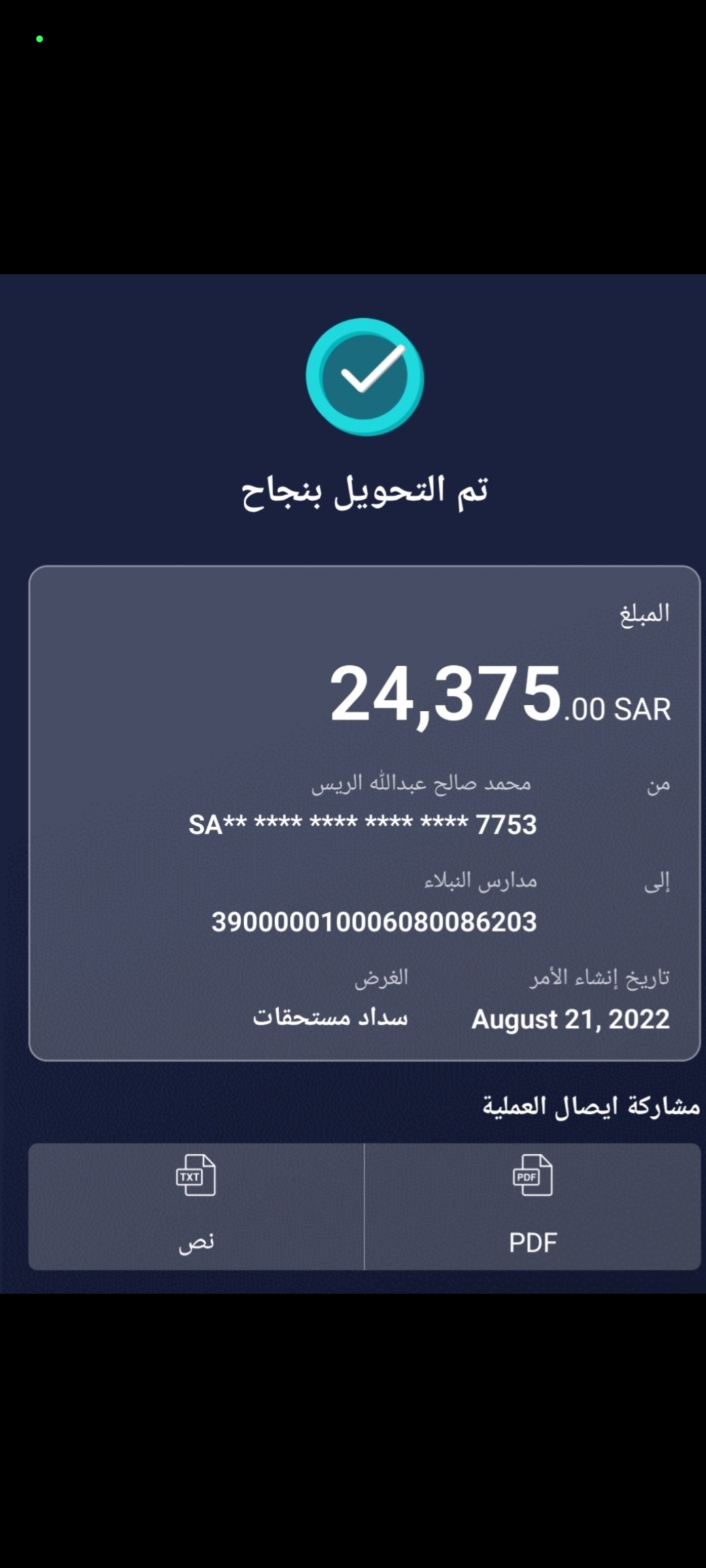This screenshot has width=706, height=1568.
Task: Share the transfer receipt as PDF
Action: tap(532, 1206)
